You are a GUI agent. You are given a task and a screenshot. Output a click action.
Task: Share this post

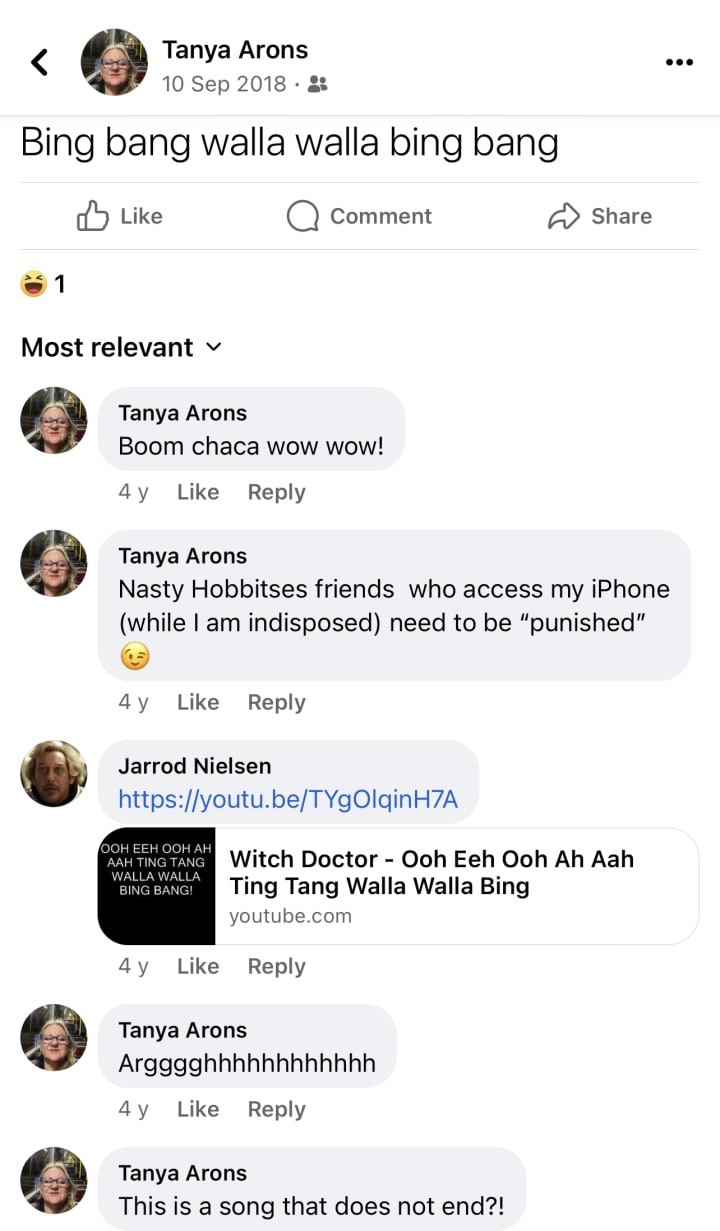coord(600,216)
